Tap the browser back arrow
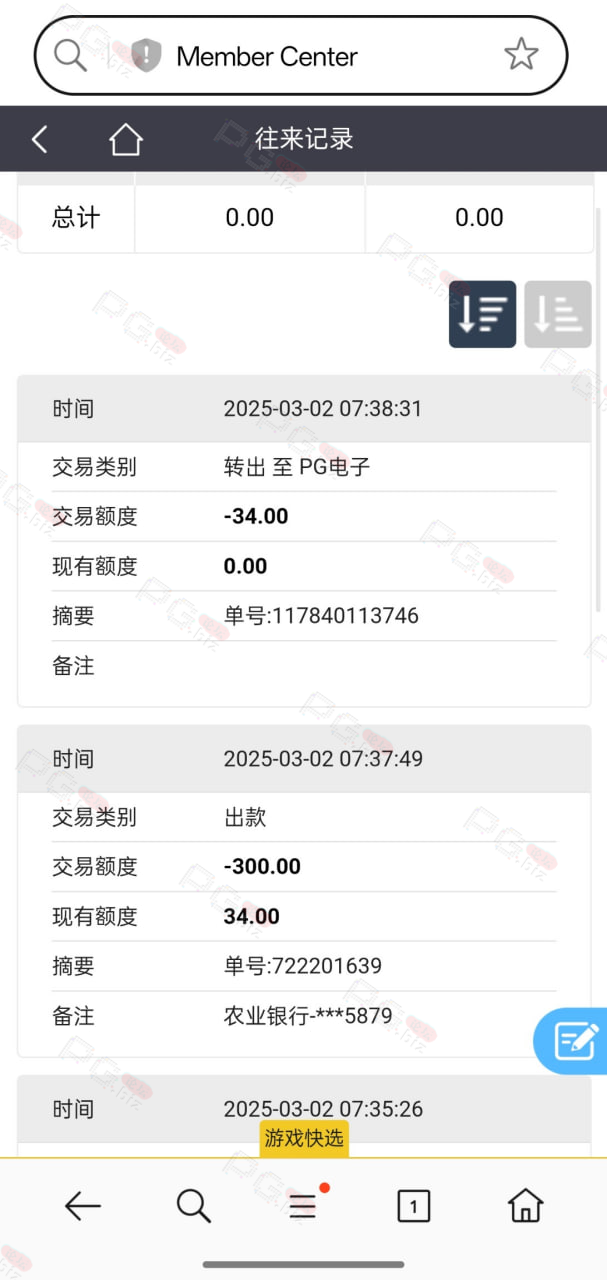Screen dimensions: 607x1280 83,1206
